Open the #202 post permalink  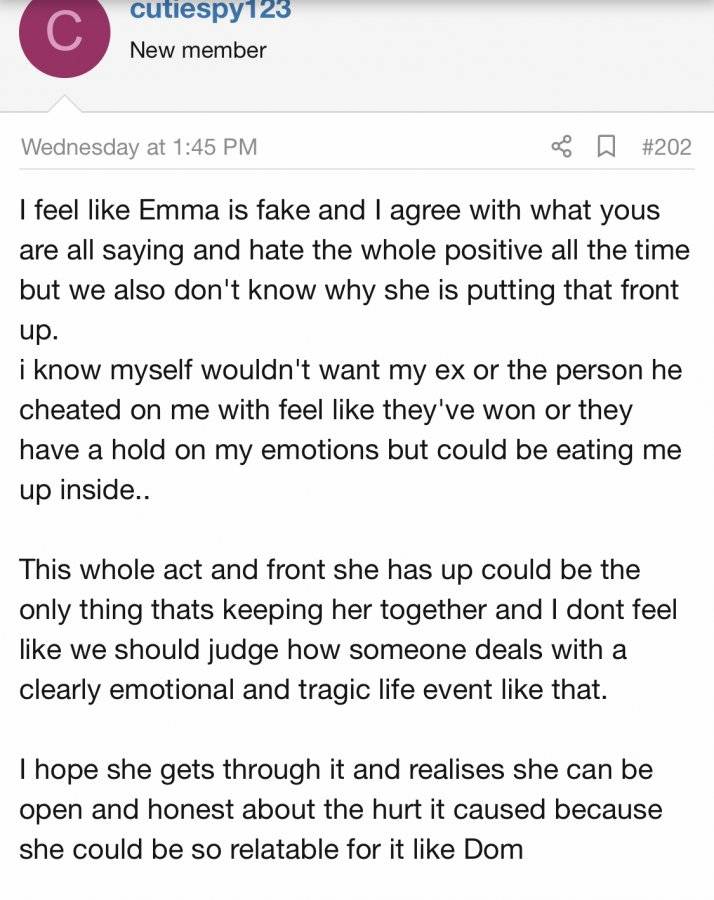tap(666, 147)
